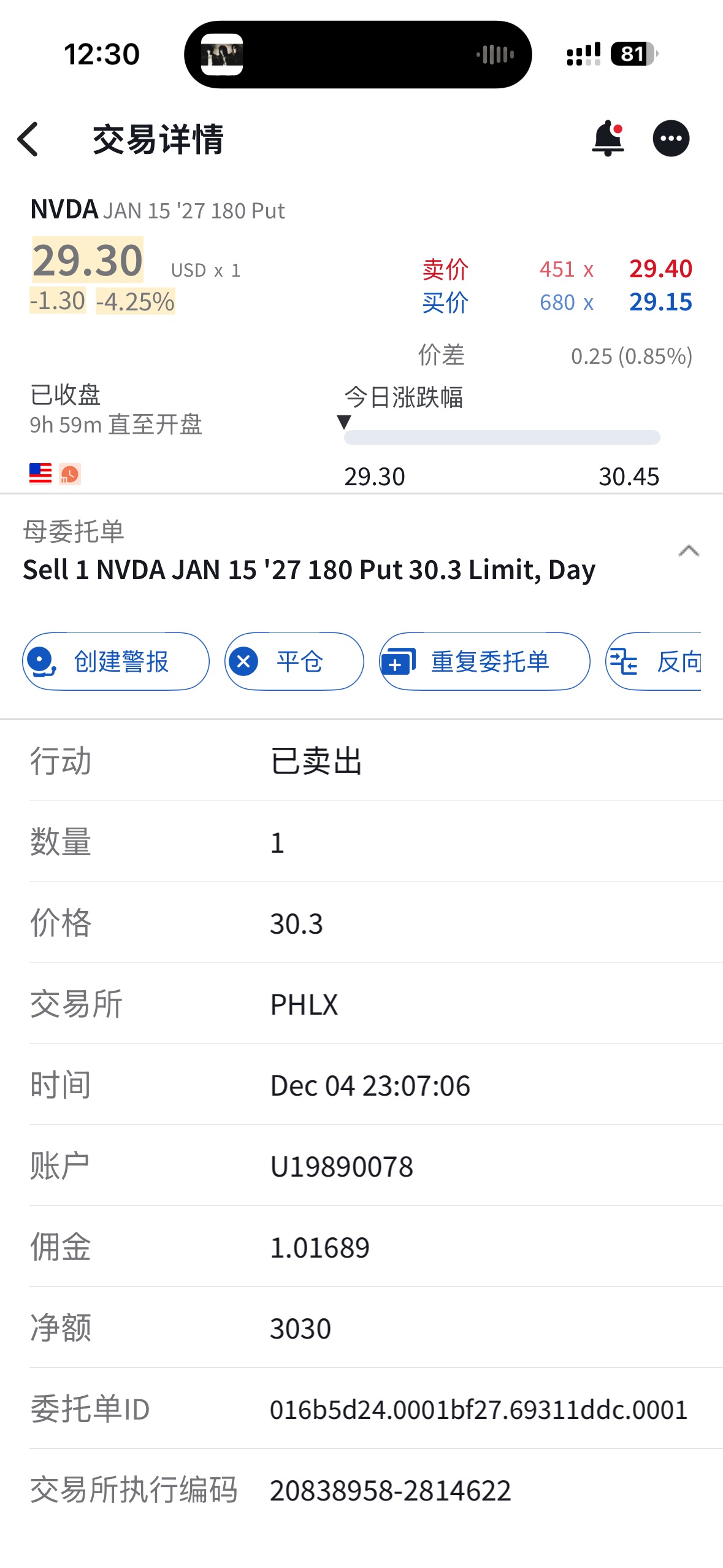Tap the 创建警报 button
The image size is (723, 1568).
[x=116, y=661]
